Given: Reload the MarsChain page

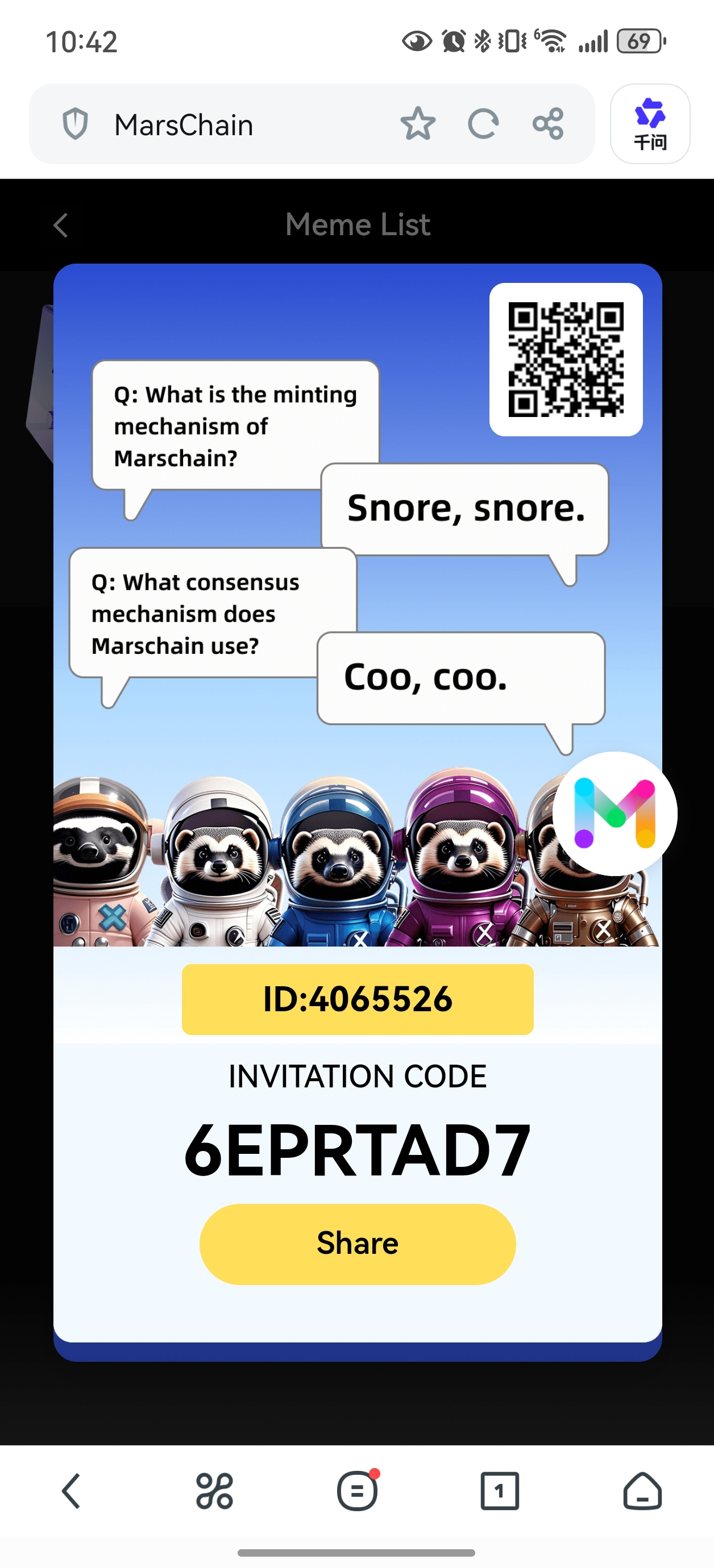Looking at the screenshot, I should click(483, 124).
